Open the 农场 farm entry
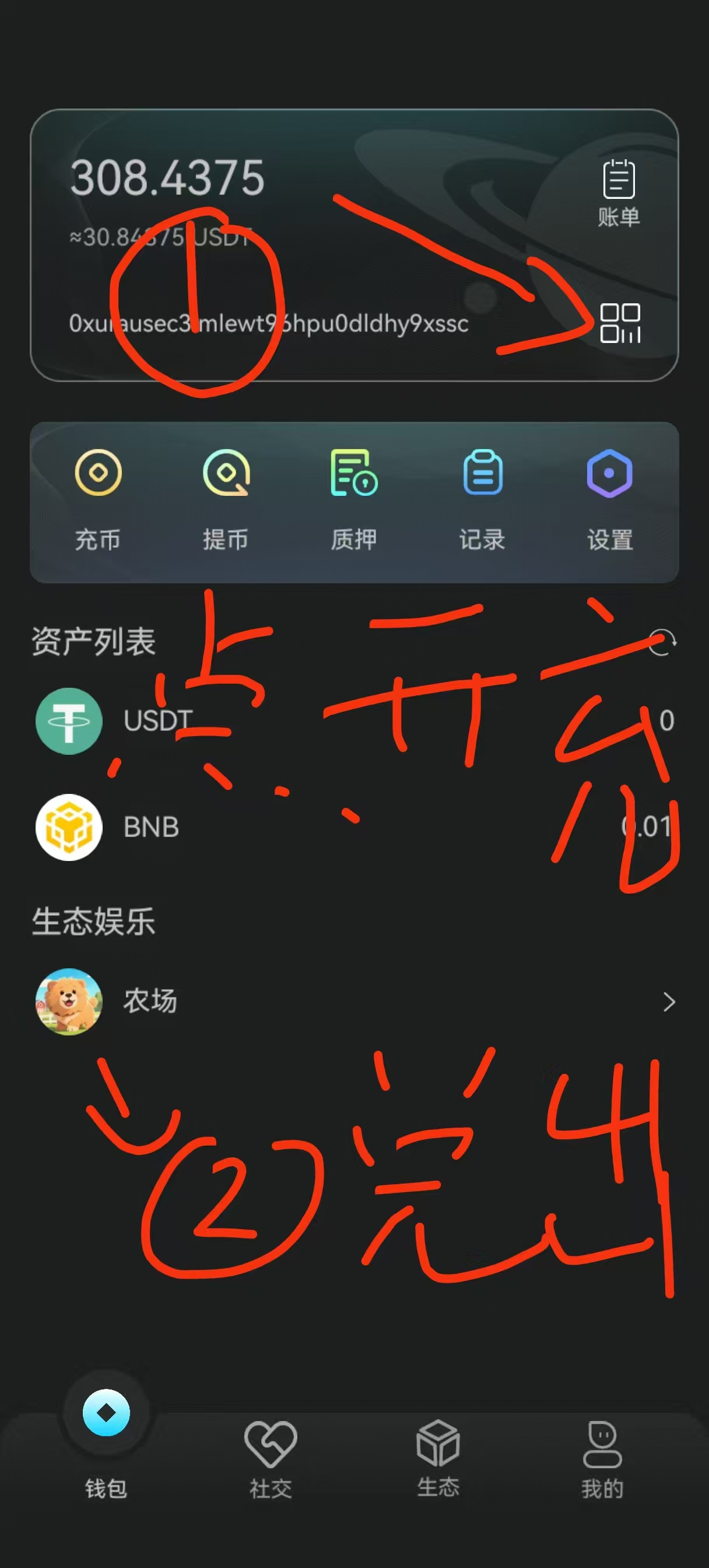Viewport: 709px width, 1568px height. [x=354, y=1002]
